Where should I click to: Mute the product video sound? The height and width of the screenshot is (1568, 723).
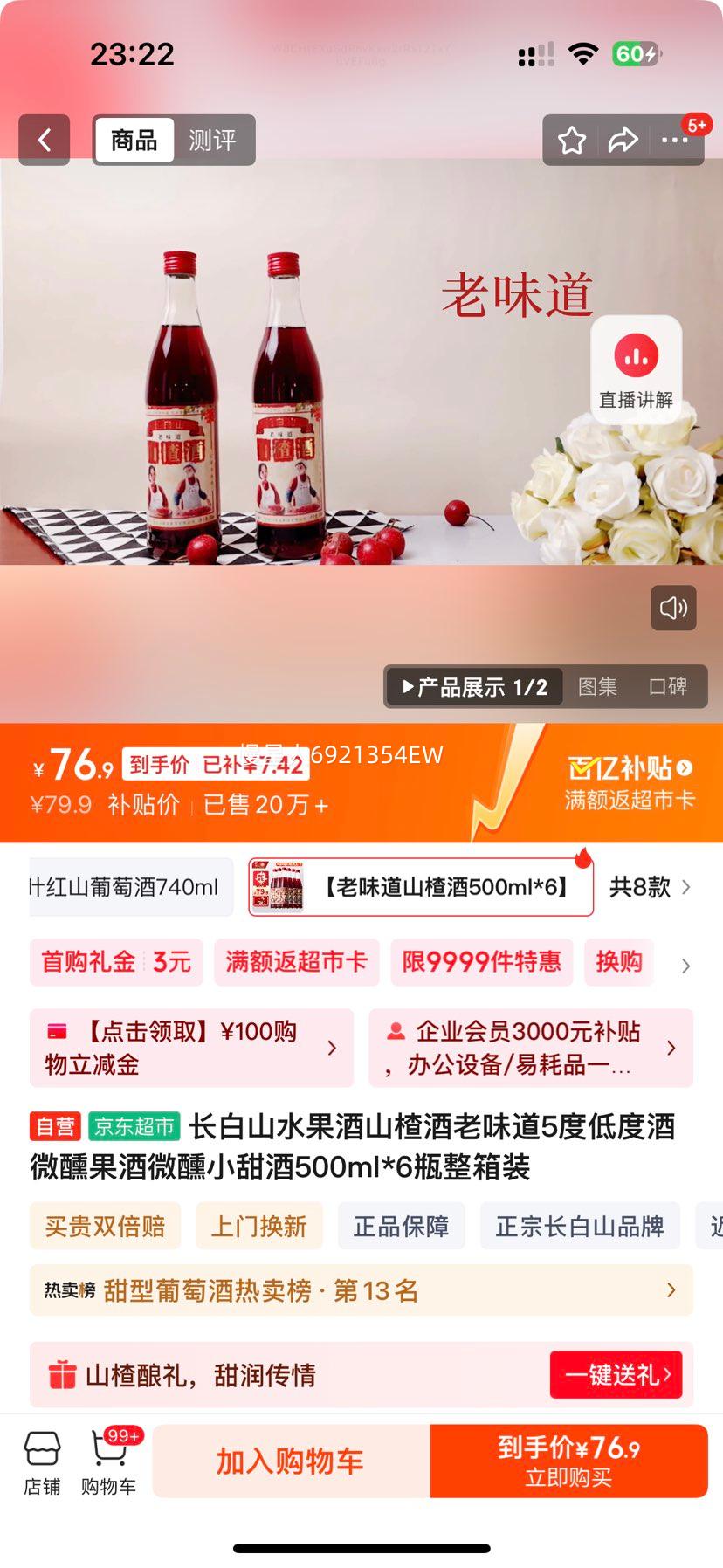[672, 608]
